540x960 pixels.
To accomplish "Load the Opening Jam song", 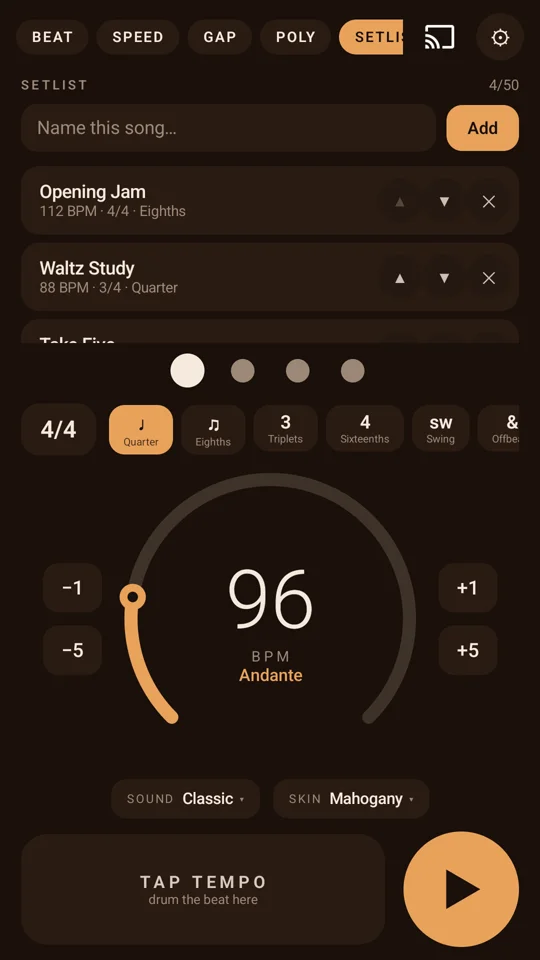I will (x=202, y=200).
